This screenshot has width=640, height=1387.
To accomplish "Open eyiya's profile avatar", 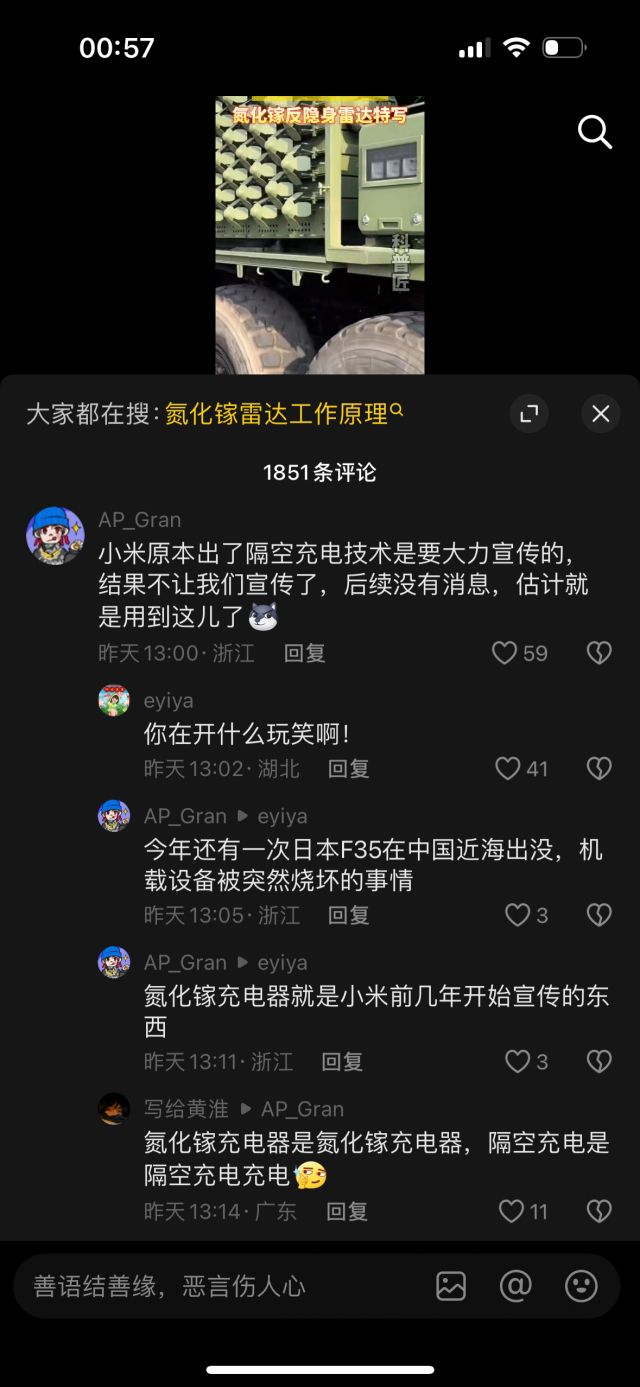I will click(114, 700).
